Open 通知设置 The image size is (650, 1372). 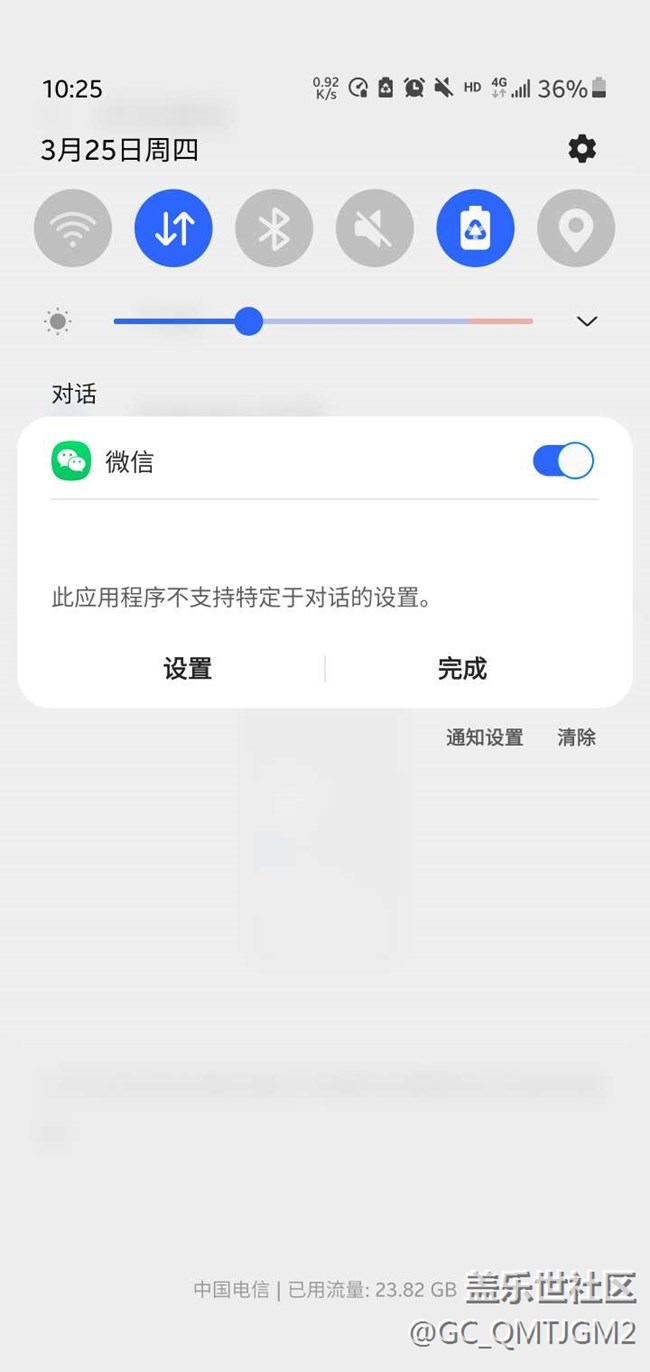(x=484, y=738)
